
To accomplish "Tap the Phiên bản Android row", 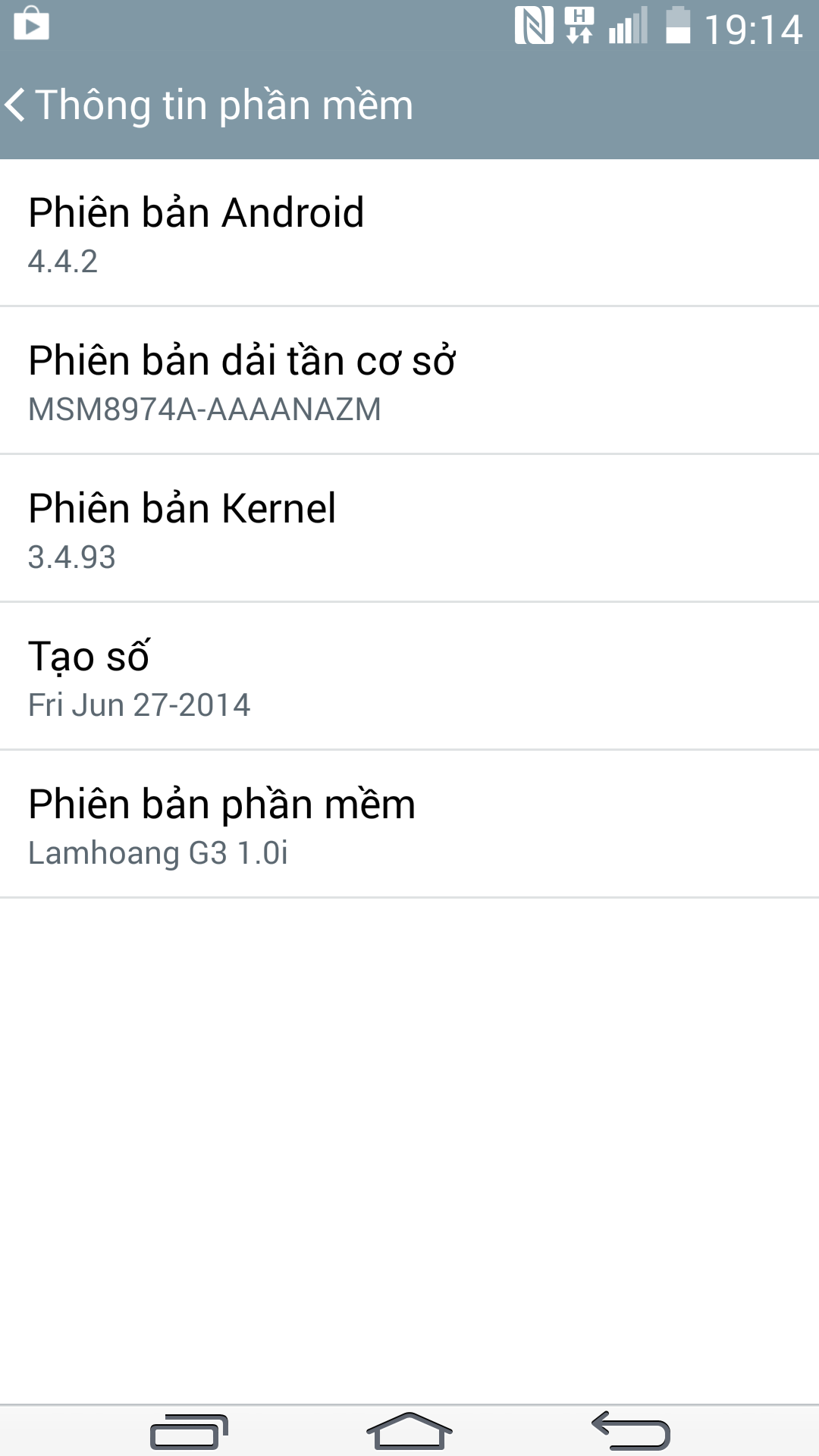I will tap(409, 233).
